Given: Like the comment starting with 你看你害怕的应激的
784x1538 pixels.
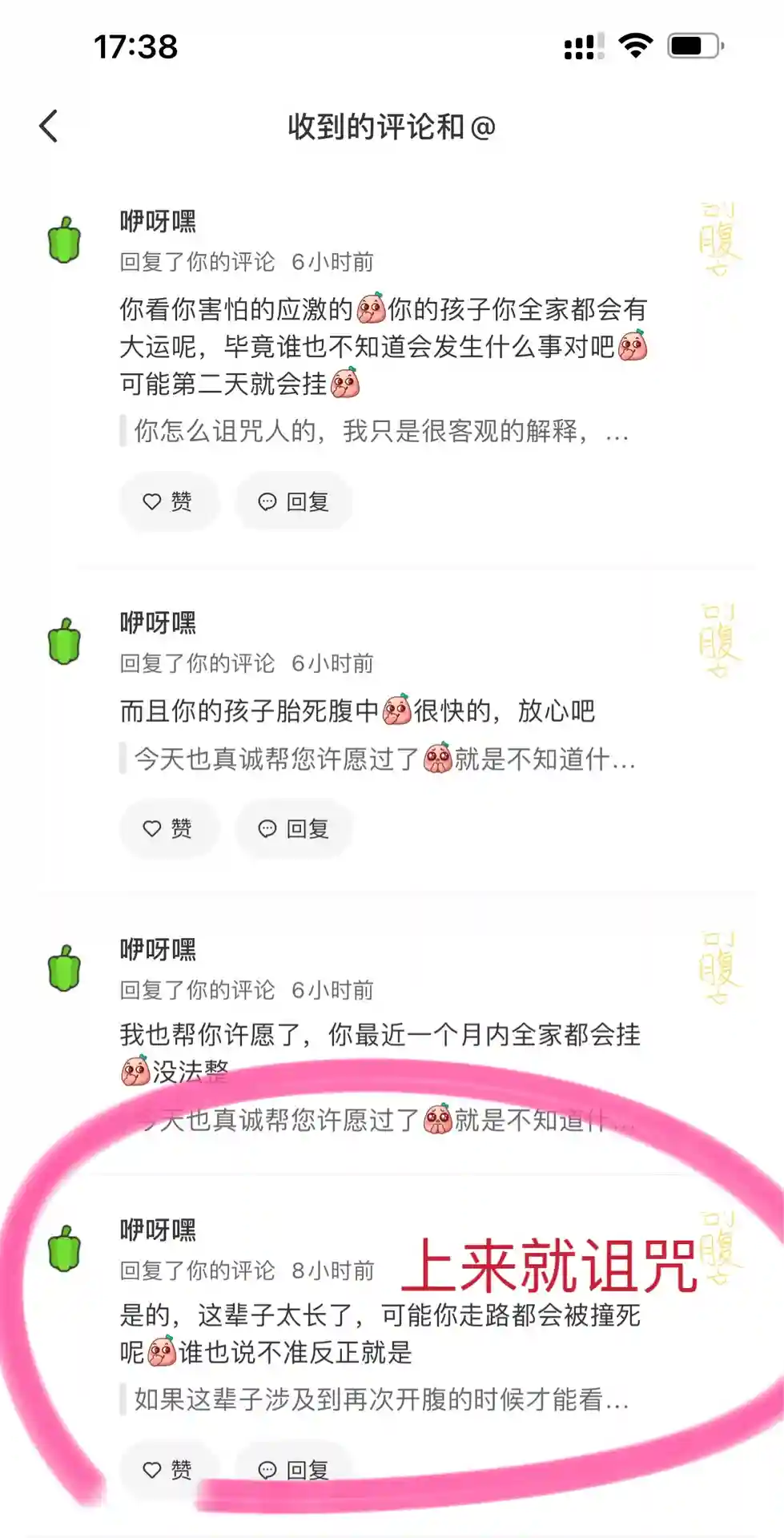Looking at the screenshot, I should pyautogui.click(x=168, y=502).
